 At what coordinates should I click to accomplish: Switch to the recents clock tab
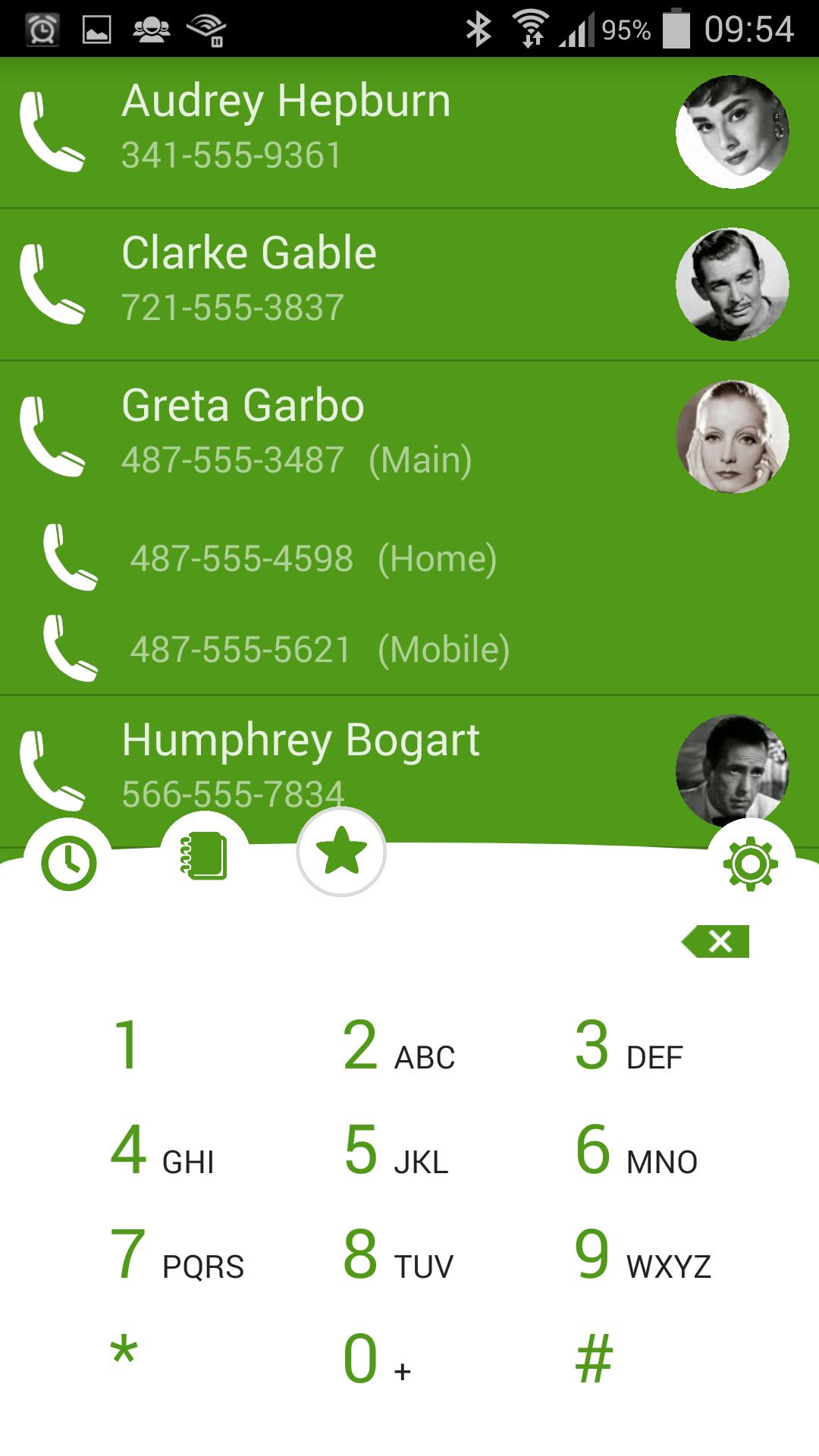69,861
